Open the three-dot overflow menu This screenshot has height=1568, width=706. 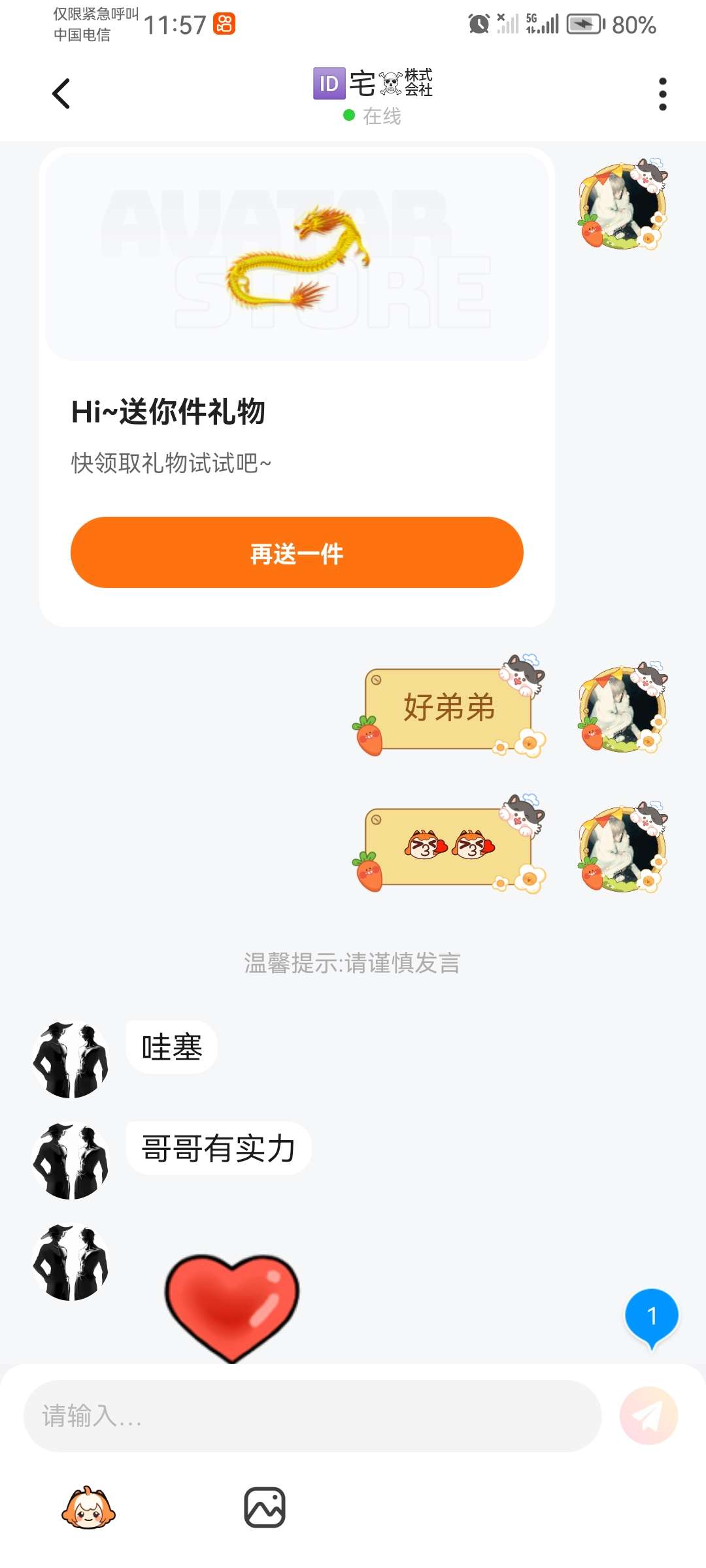coord(662,95)
